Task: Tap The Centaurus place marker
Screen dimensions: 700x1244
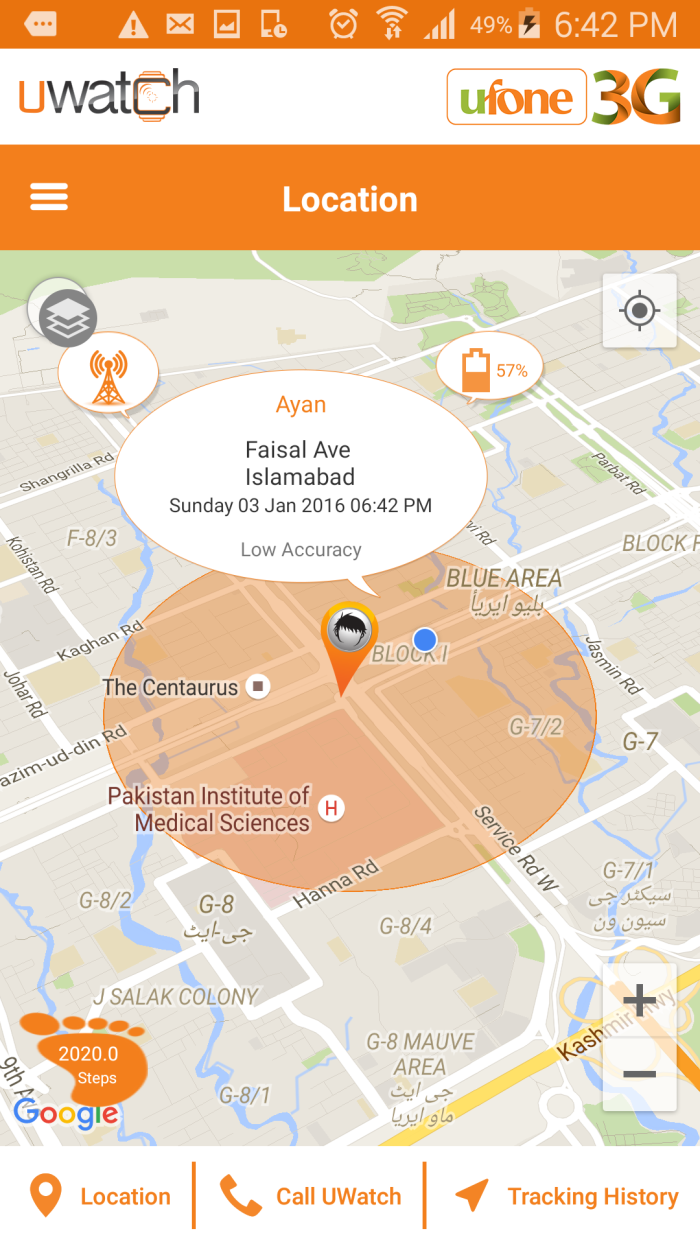Action: (259, 687)
